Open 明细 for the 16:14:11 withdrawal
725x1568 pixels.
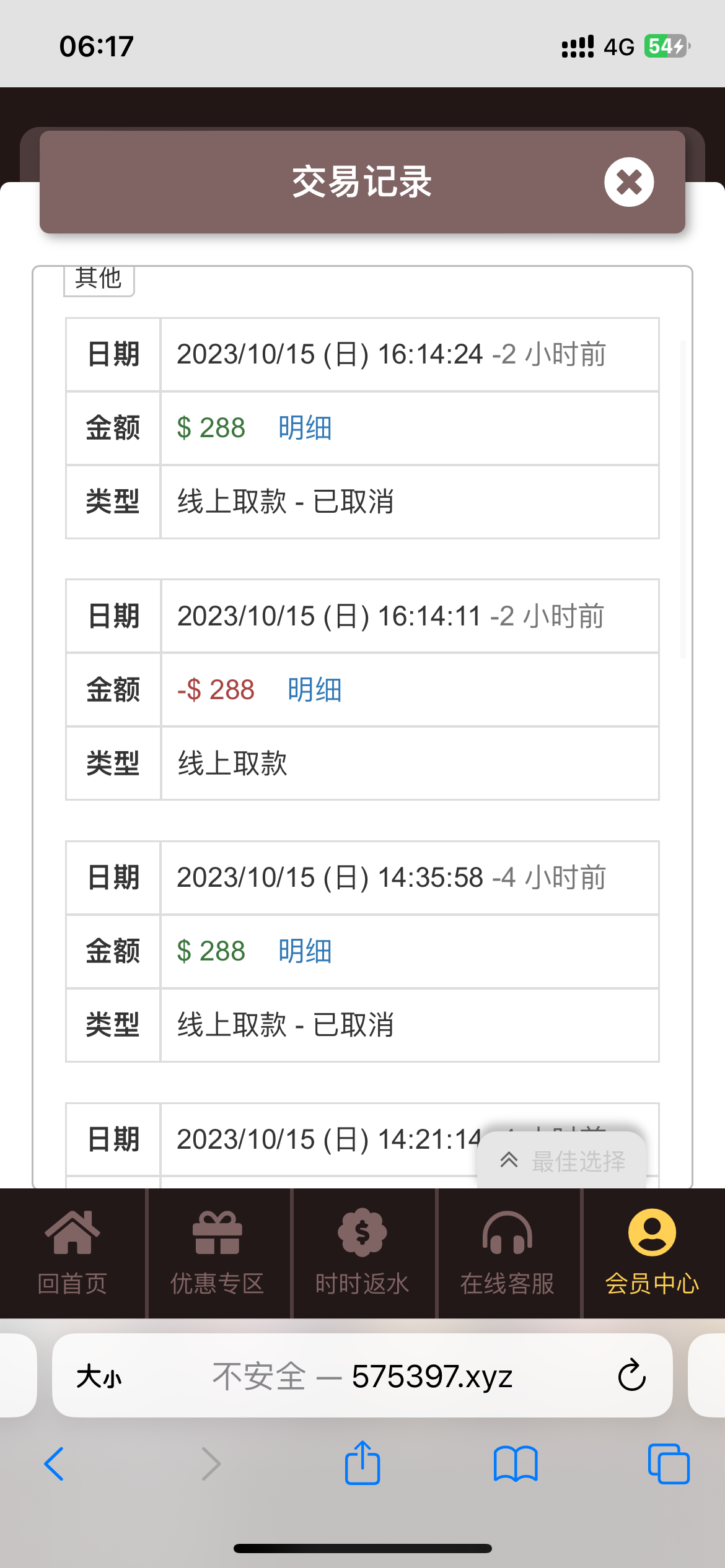314,690
